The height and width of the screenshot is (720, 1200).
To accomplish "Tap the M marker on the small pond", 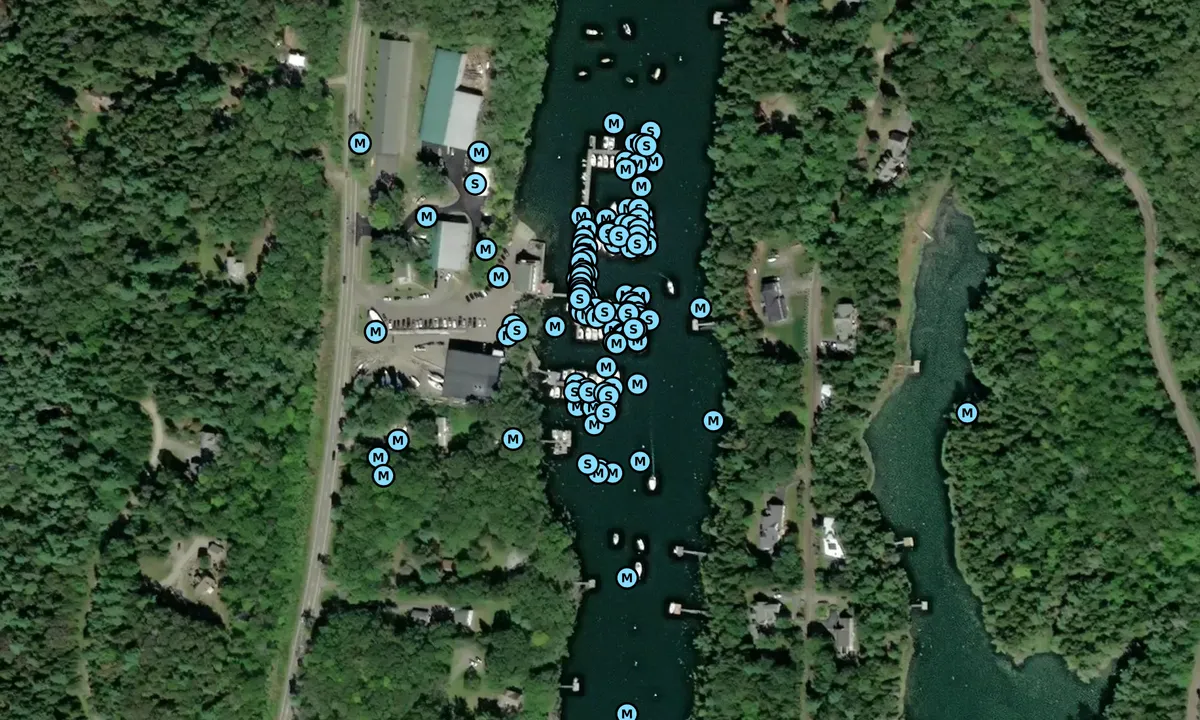I will 967,412.
